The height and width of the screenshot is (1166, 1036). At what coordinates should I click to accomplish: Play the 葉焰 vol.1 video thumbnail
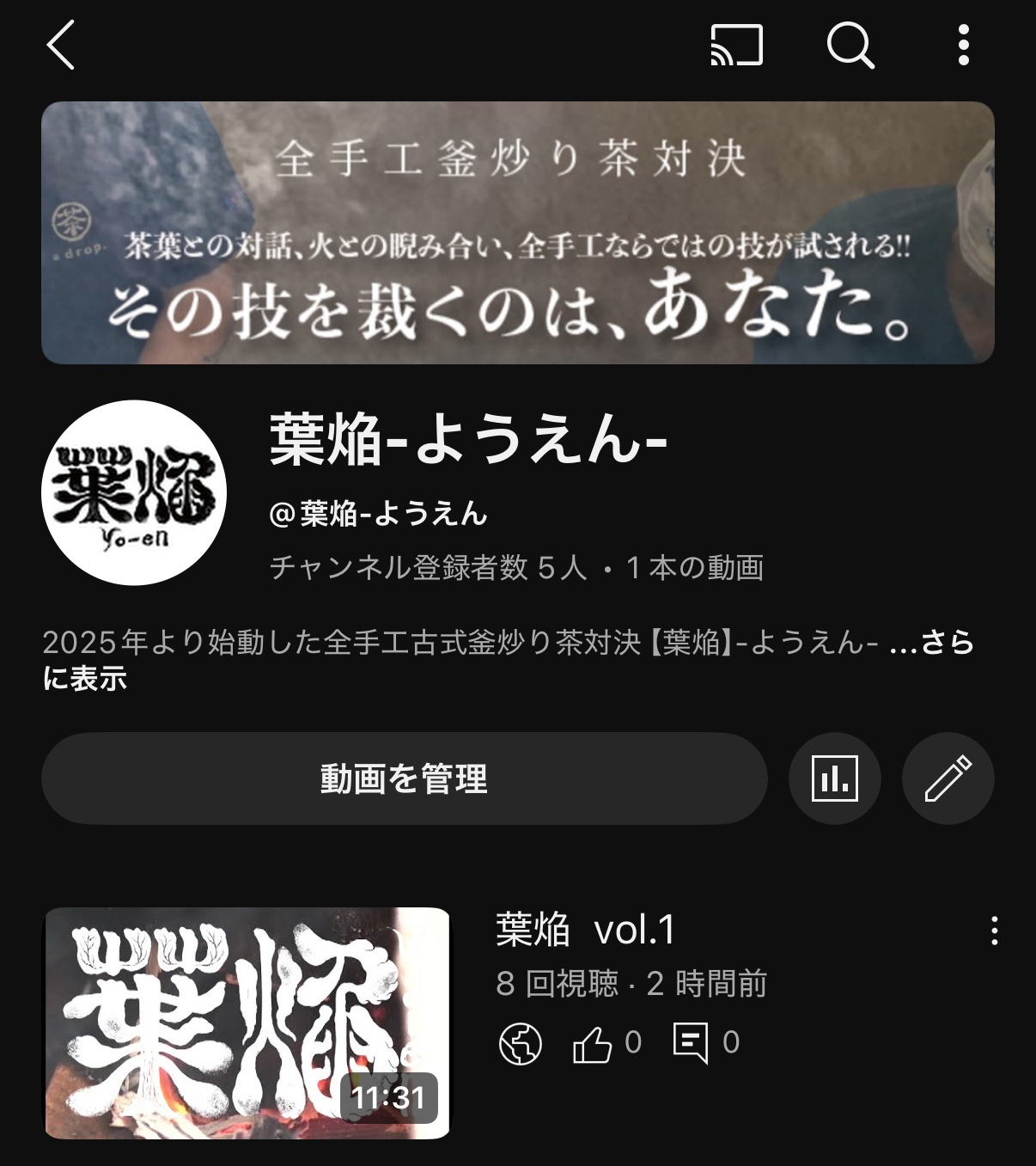247,1023
